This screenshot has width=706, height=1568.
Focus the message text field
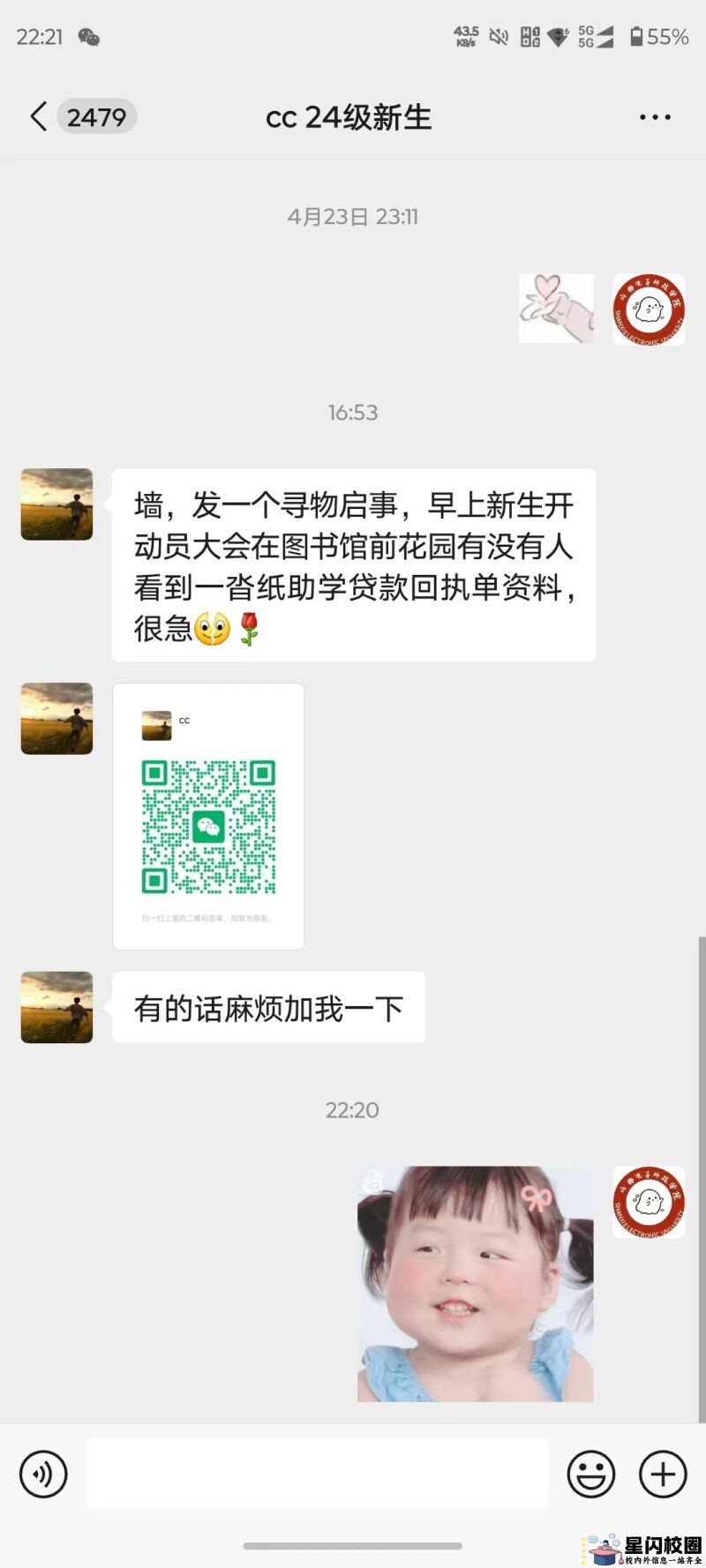[x=317, y=1474]
